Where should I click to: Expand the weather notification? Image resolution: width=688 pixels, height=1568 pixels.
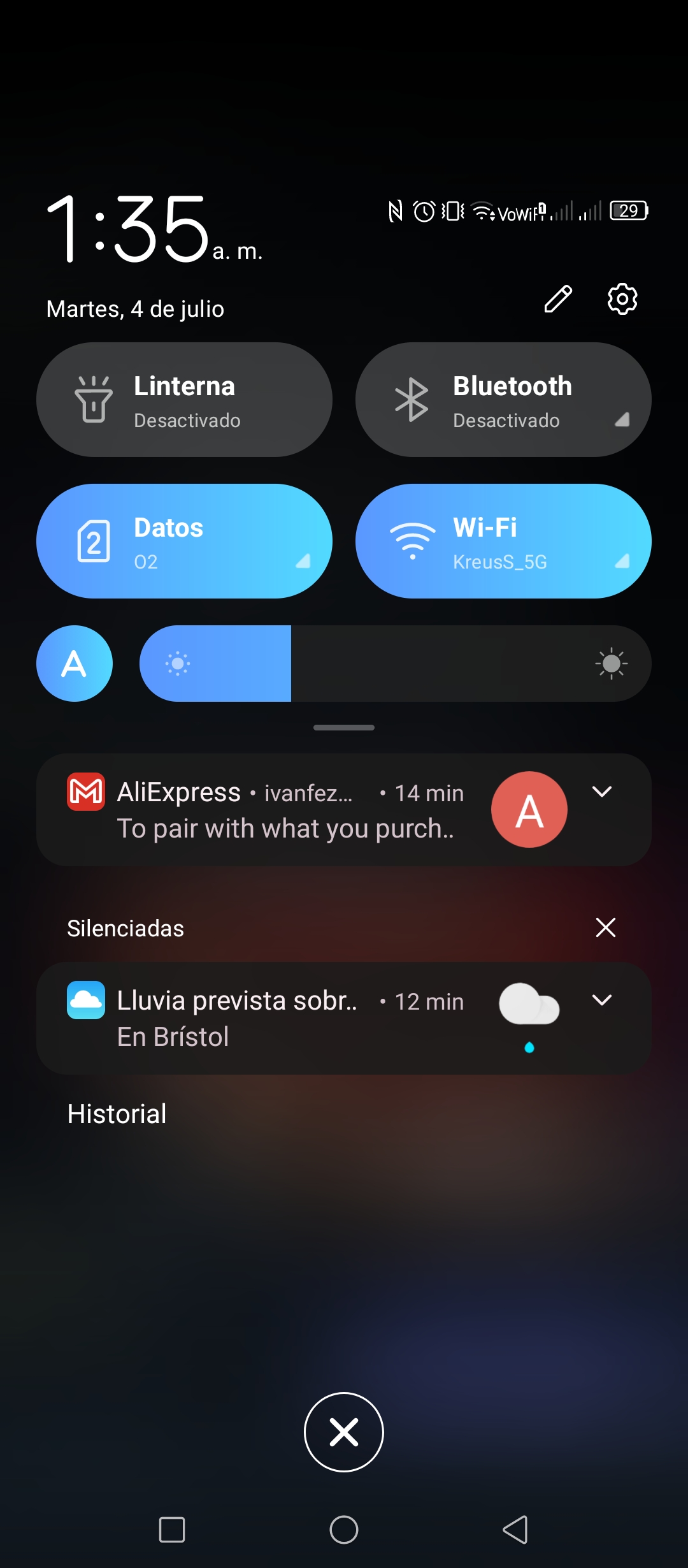[x=602, y=1000]
